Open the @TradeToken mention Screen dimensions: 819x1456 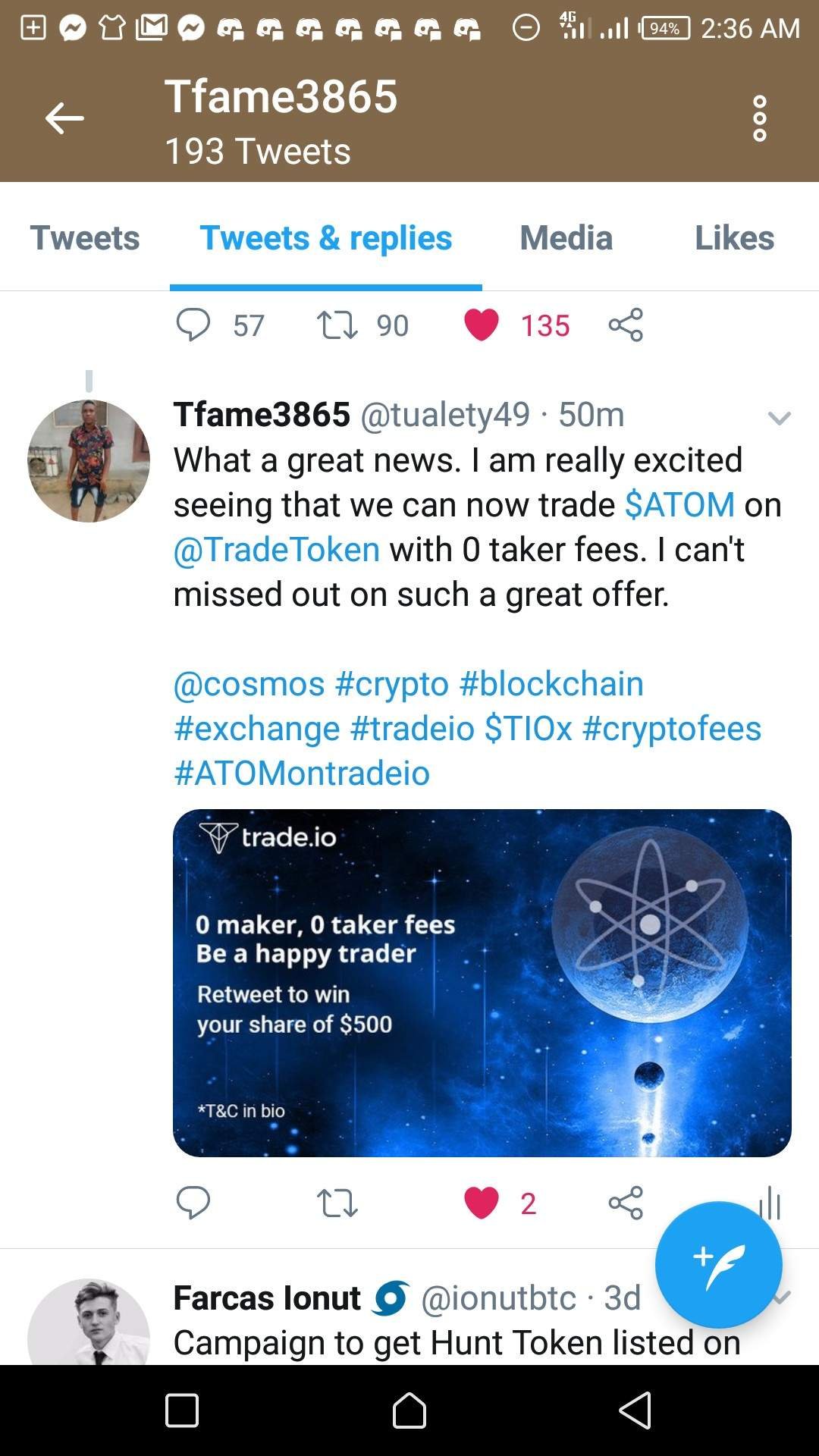pyautogui.click(x=277, y=550)
